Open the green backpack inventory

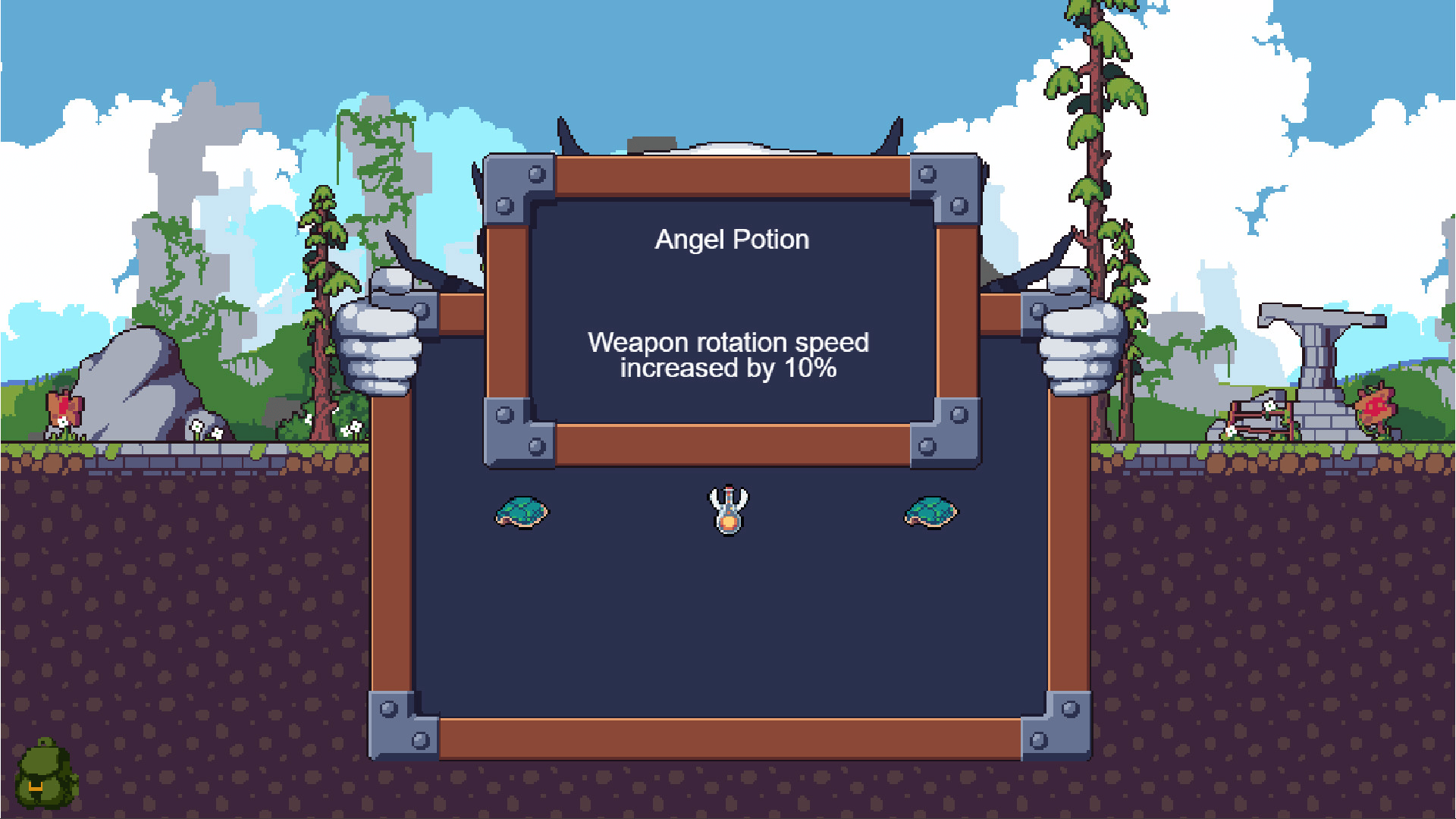45,775
